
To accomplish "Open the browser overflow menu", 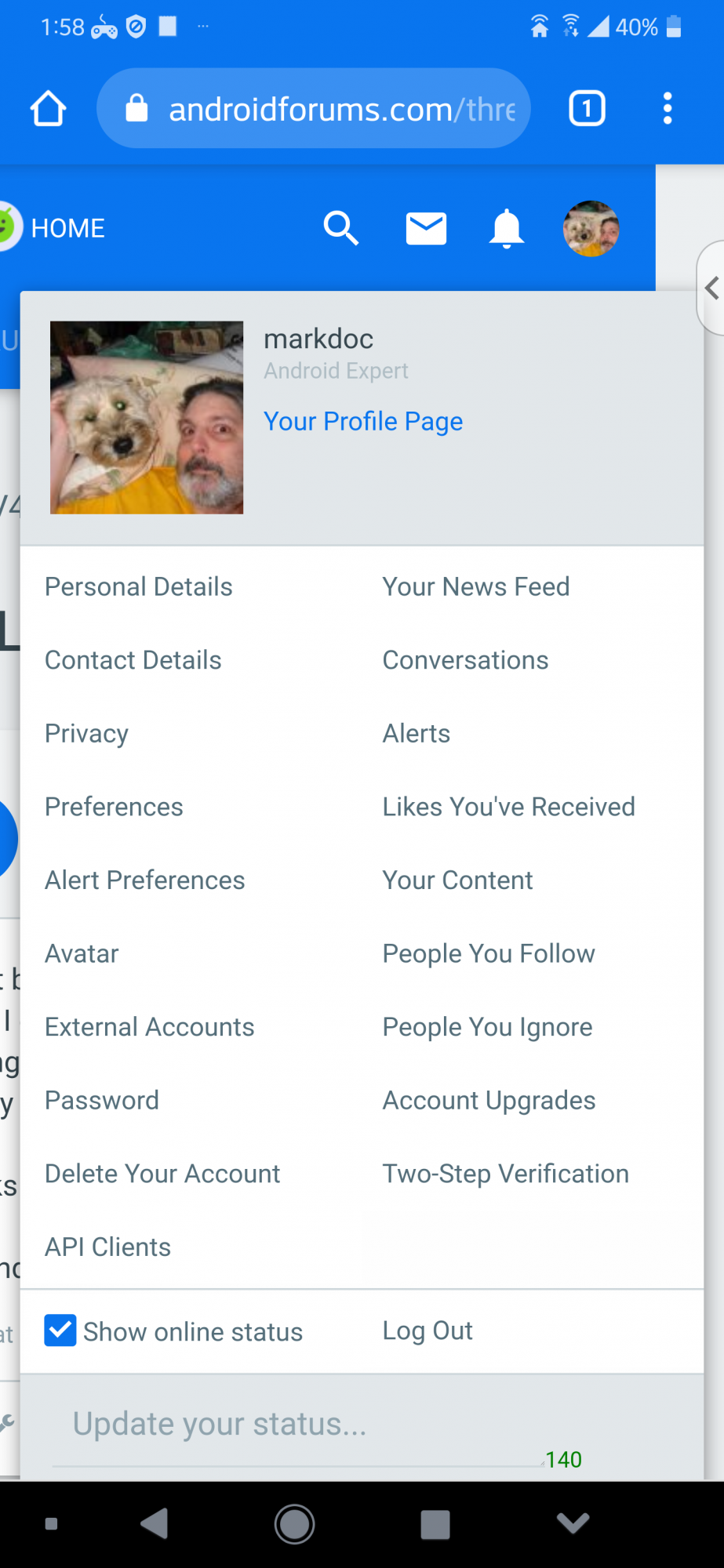I will pyautogui.click(x=668, y=108).
